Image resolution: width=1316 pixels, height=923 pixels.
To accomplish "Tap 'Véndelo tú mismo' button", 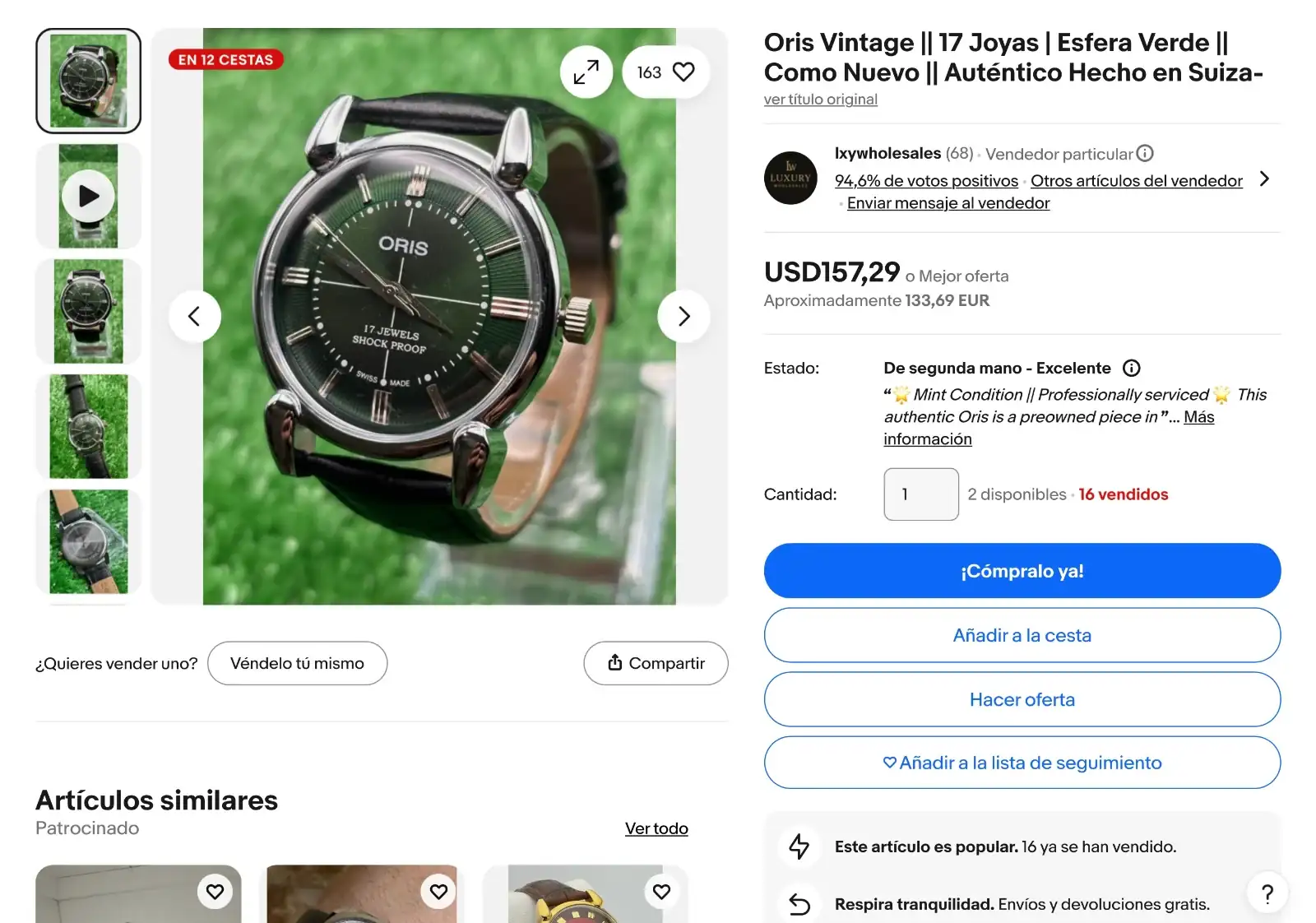I will coord(297,663).
